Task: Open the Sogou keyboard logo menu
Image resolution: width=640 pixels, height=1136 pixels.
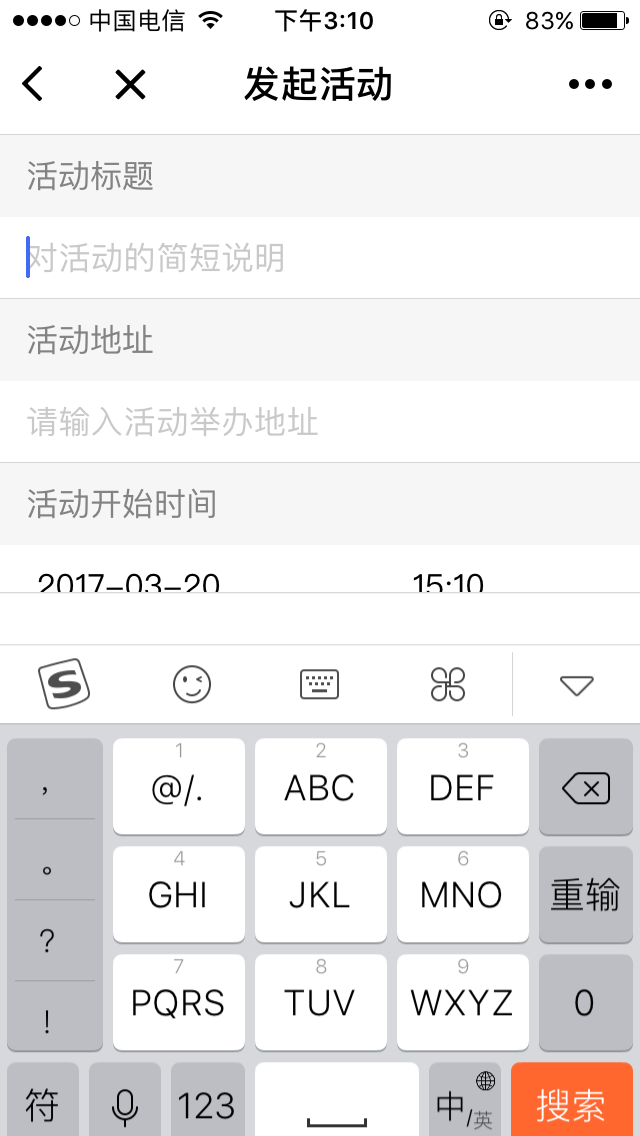Action: click(x=64, y=685)
